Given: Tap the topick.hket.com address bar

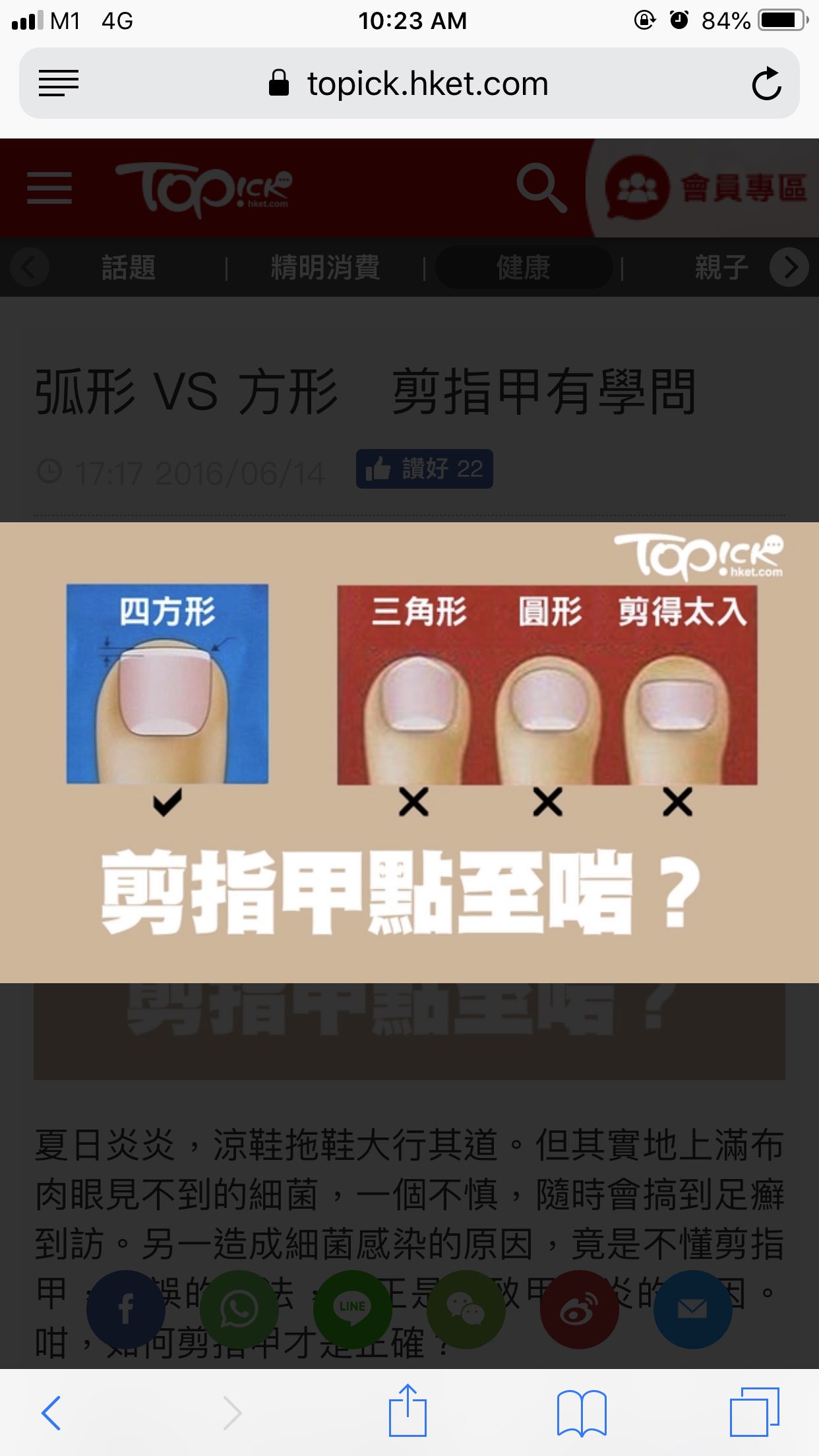Looking at the screenshot, I should (409, 84).
